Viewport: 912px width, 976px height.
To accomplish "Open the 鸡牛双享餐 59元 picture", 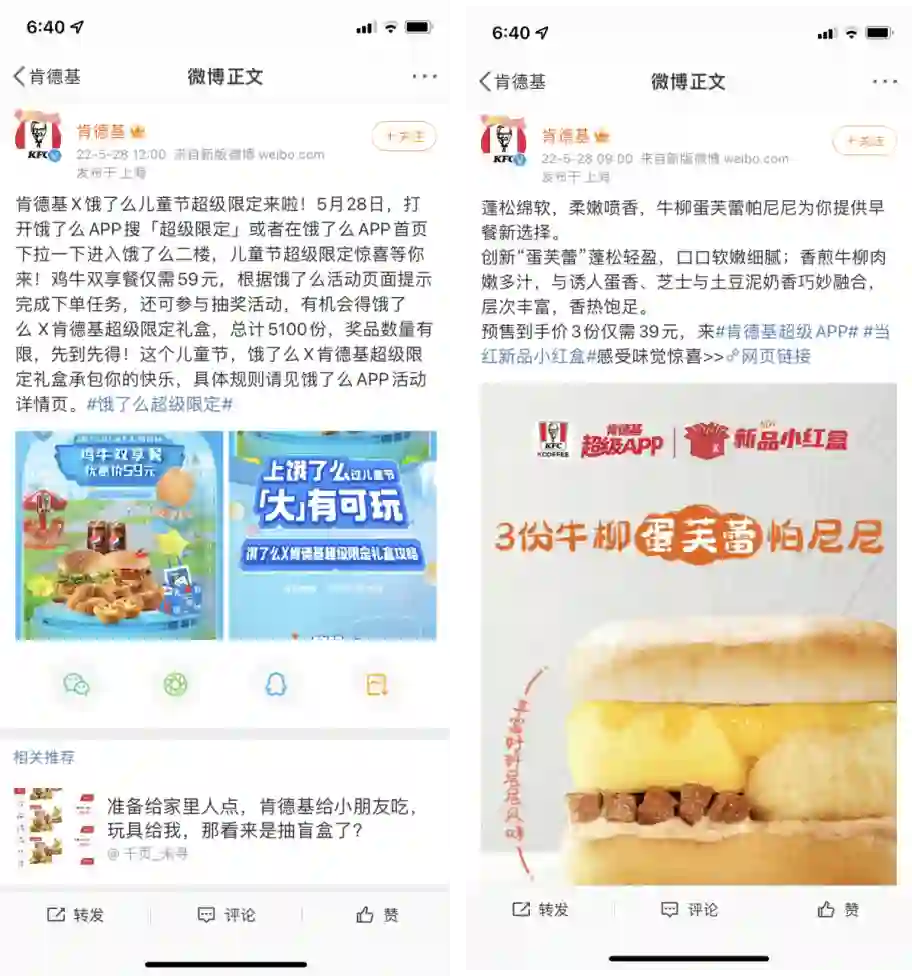I will coord(119,535).
